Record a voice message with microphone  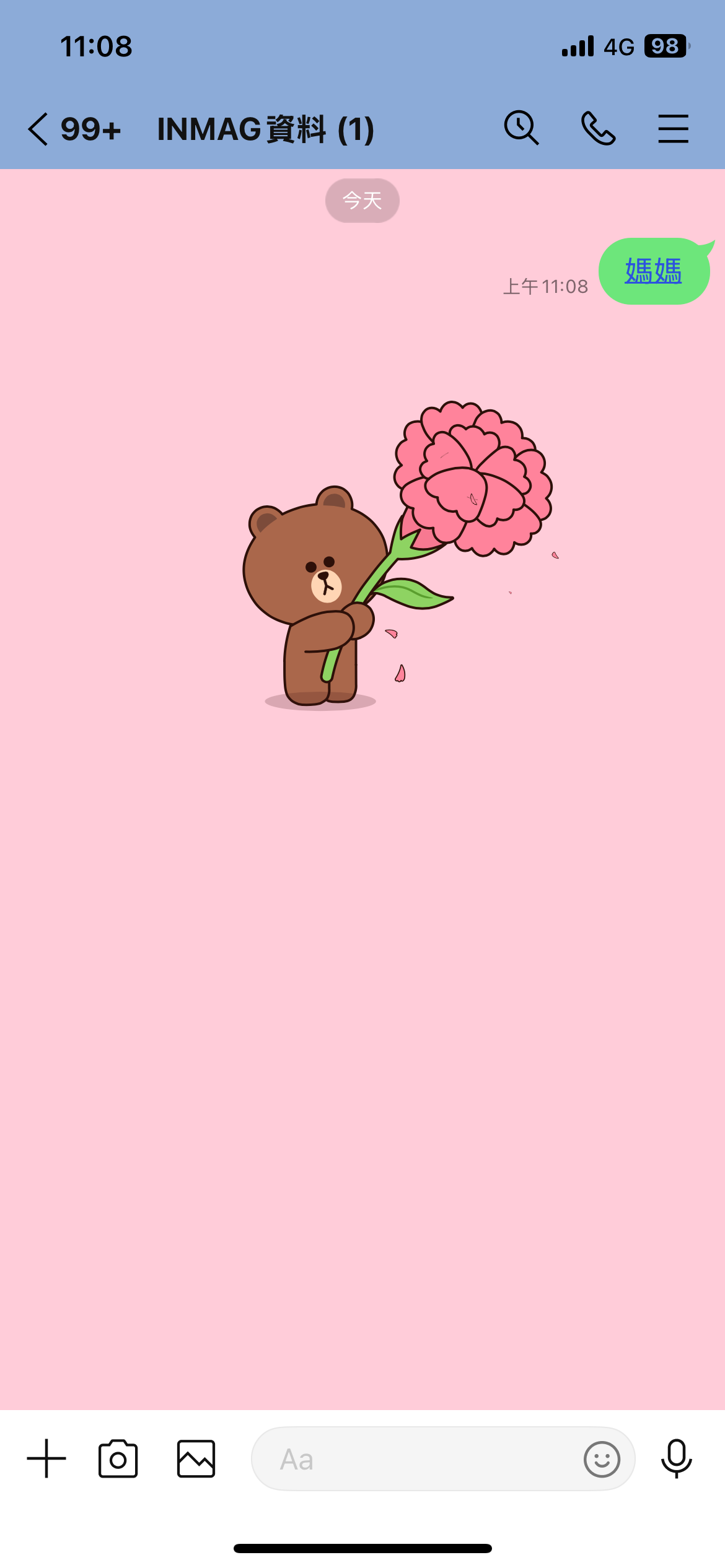pyautogui.click(x=676, y=1458)
